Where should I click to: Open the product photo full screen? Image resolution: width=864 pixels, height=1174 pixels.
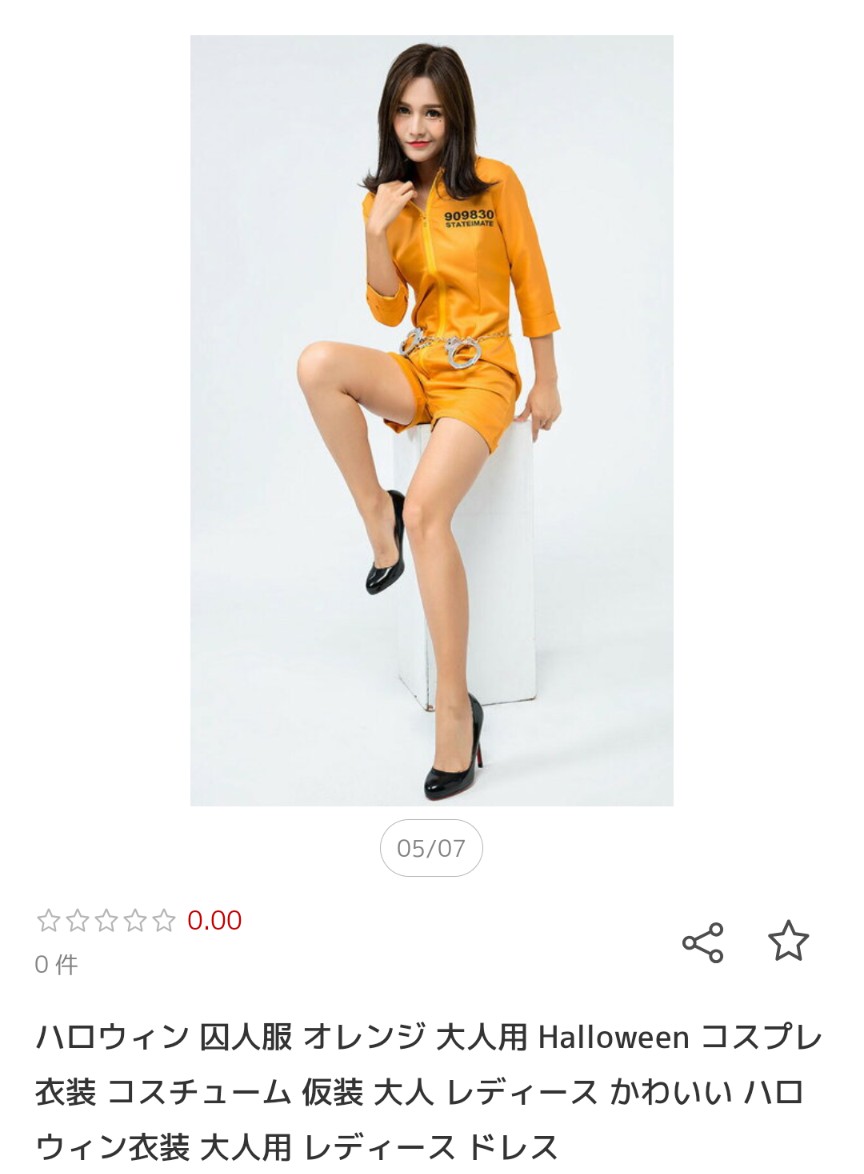pyautogui.click(x=432, y=420)
